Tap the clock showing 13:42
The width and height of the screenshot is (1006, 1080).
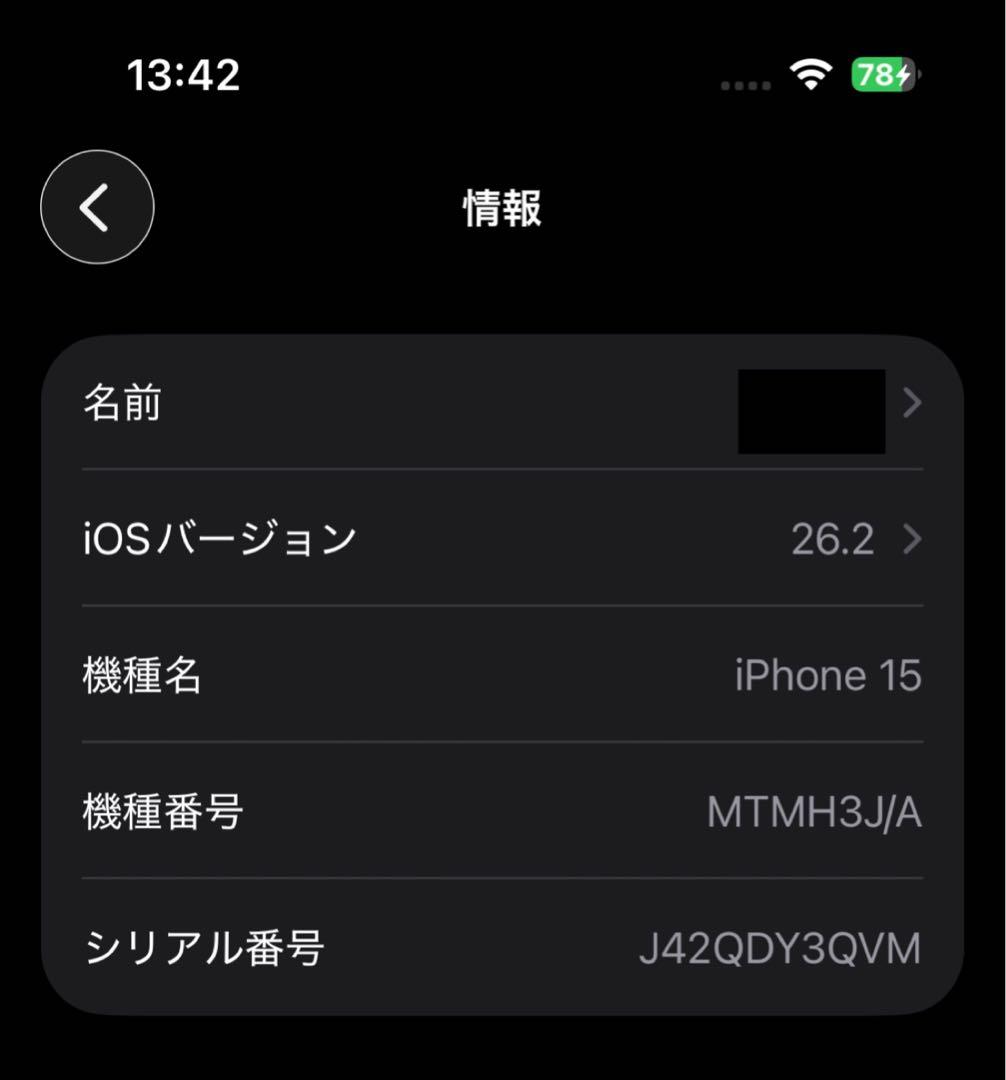[185, 74]
